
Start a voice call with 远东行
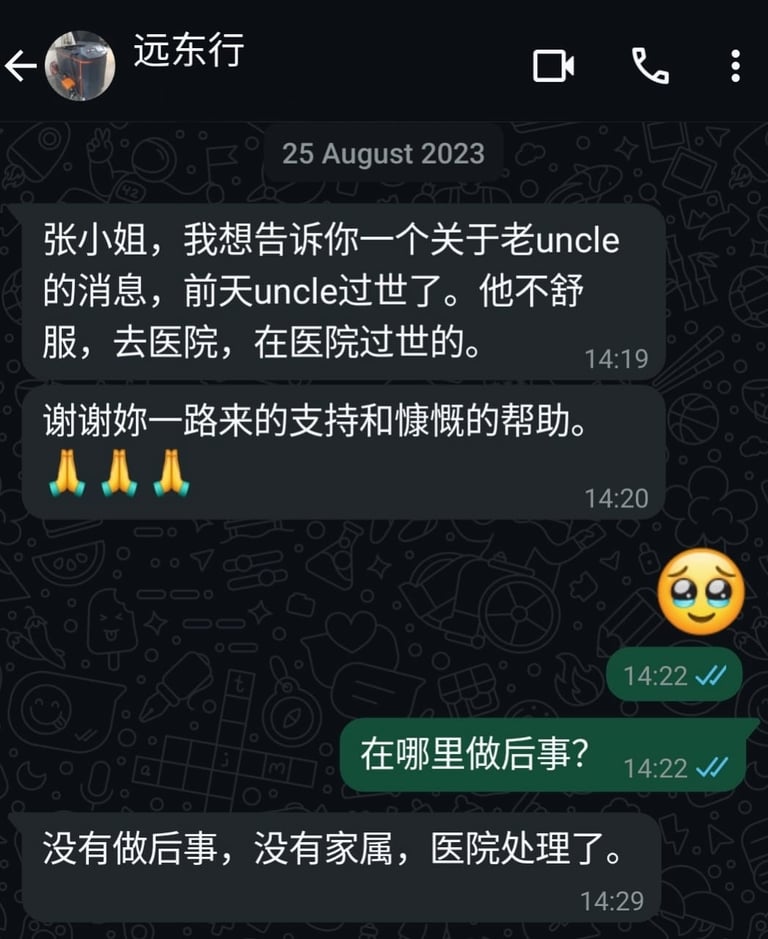coord(650,66)
